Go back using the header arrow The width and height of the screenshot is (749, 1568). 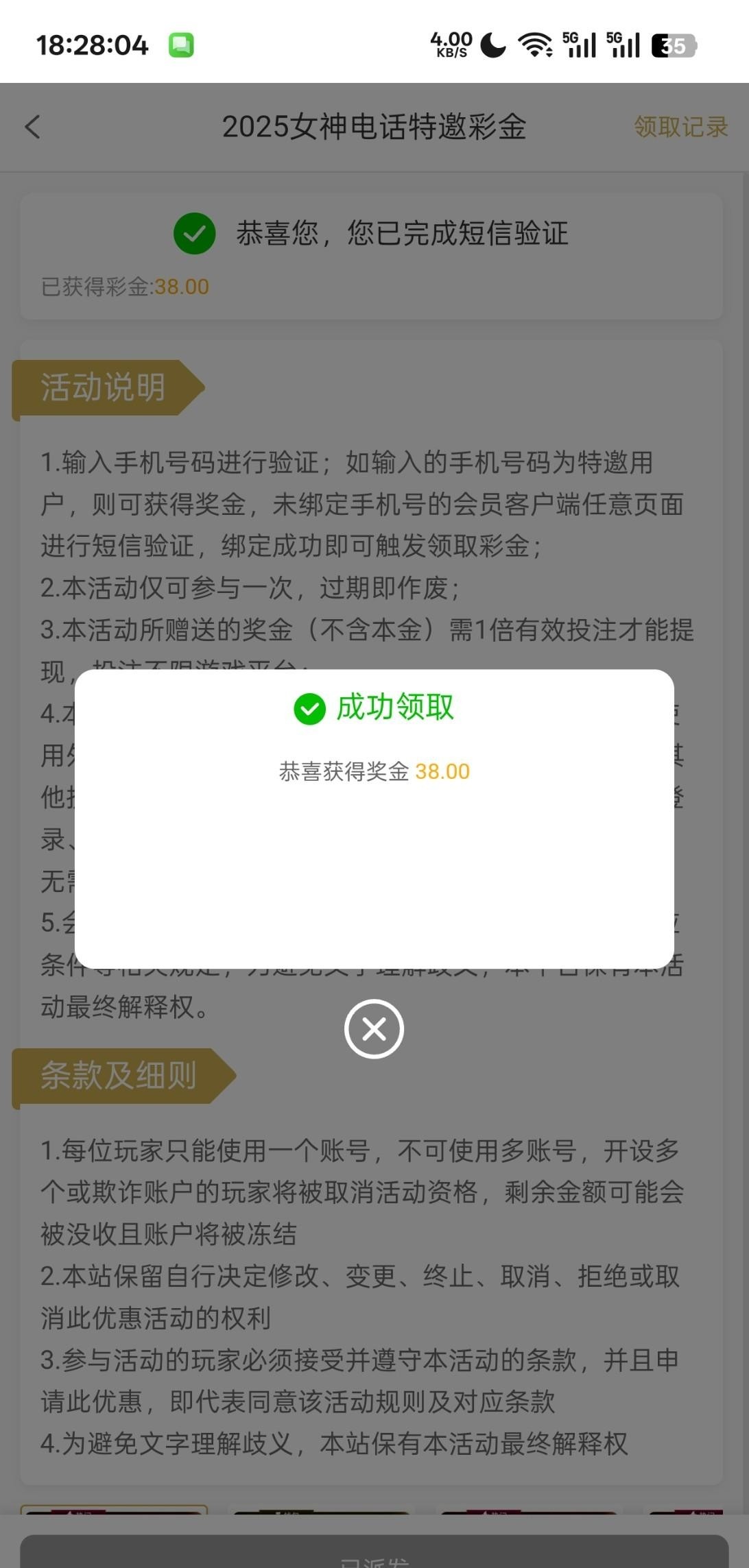32,127
